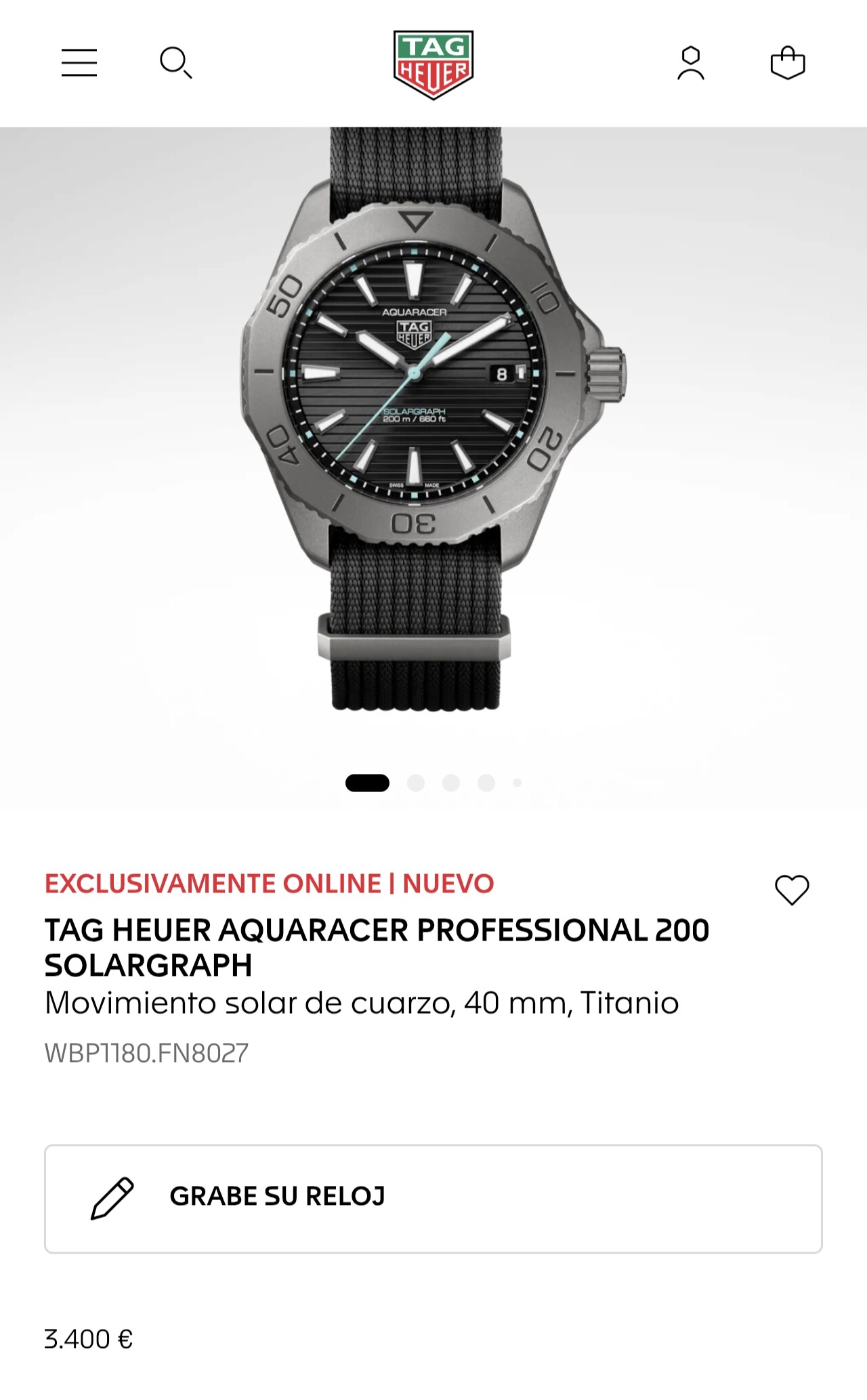This screenshot has height=1400, width=867.
Task: Add watch to wishlist heart
Action: click(x=792, y=890)
